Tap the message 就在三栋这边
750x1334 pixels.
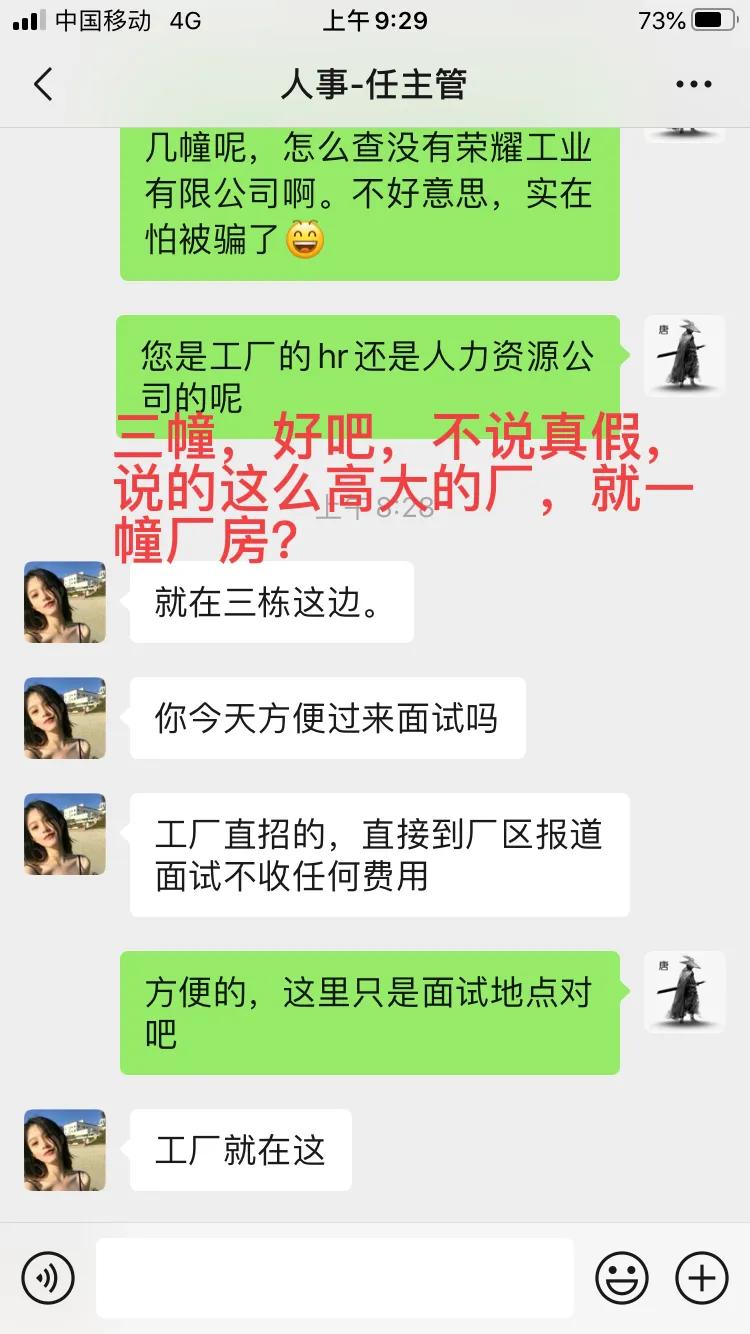[272, 602]
